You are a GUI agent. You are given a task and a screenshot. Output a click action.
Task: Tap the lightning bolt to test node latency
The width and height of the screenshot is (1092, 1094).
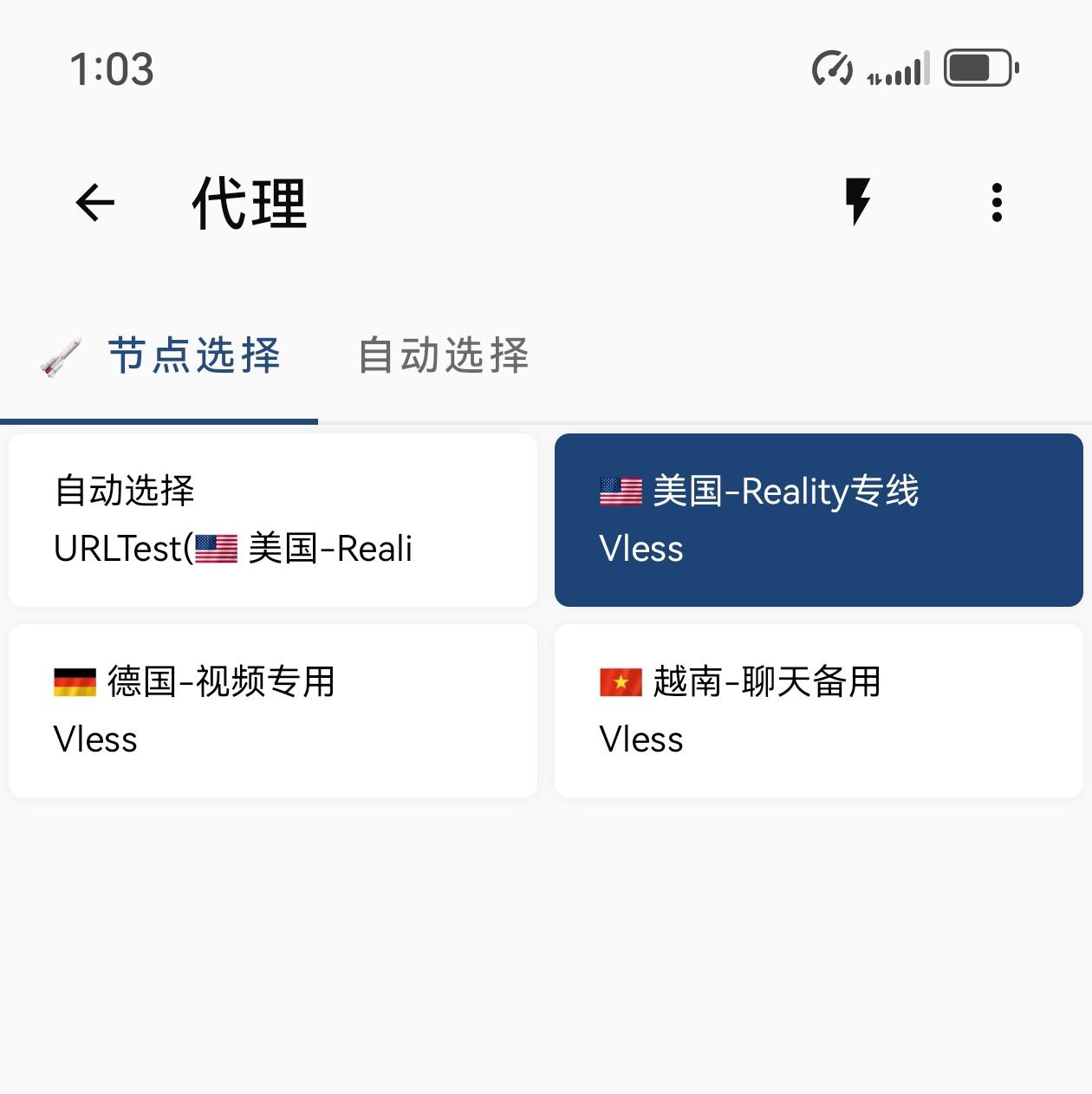coord(859,202)
